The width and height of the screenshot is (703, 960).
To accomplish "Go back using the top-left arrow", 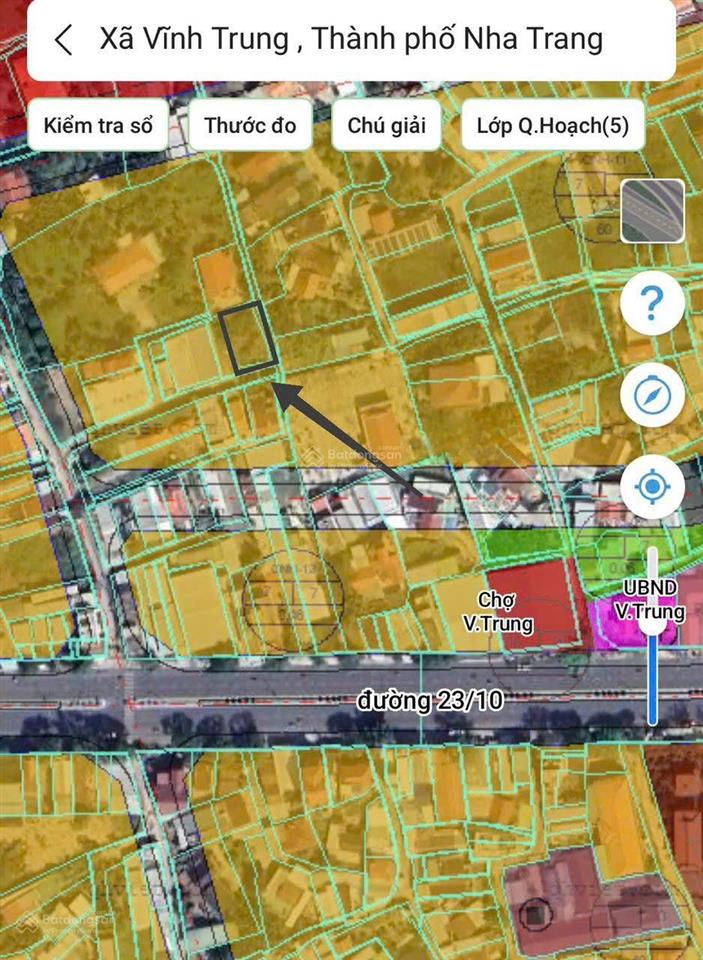I will pyautogui.click(x=64, y=40).
